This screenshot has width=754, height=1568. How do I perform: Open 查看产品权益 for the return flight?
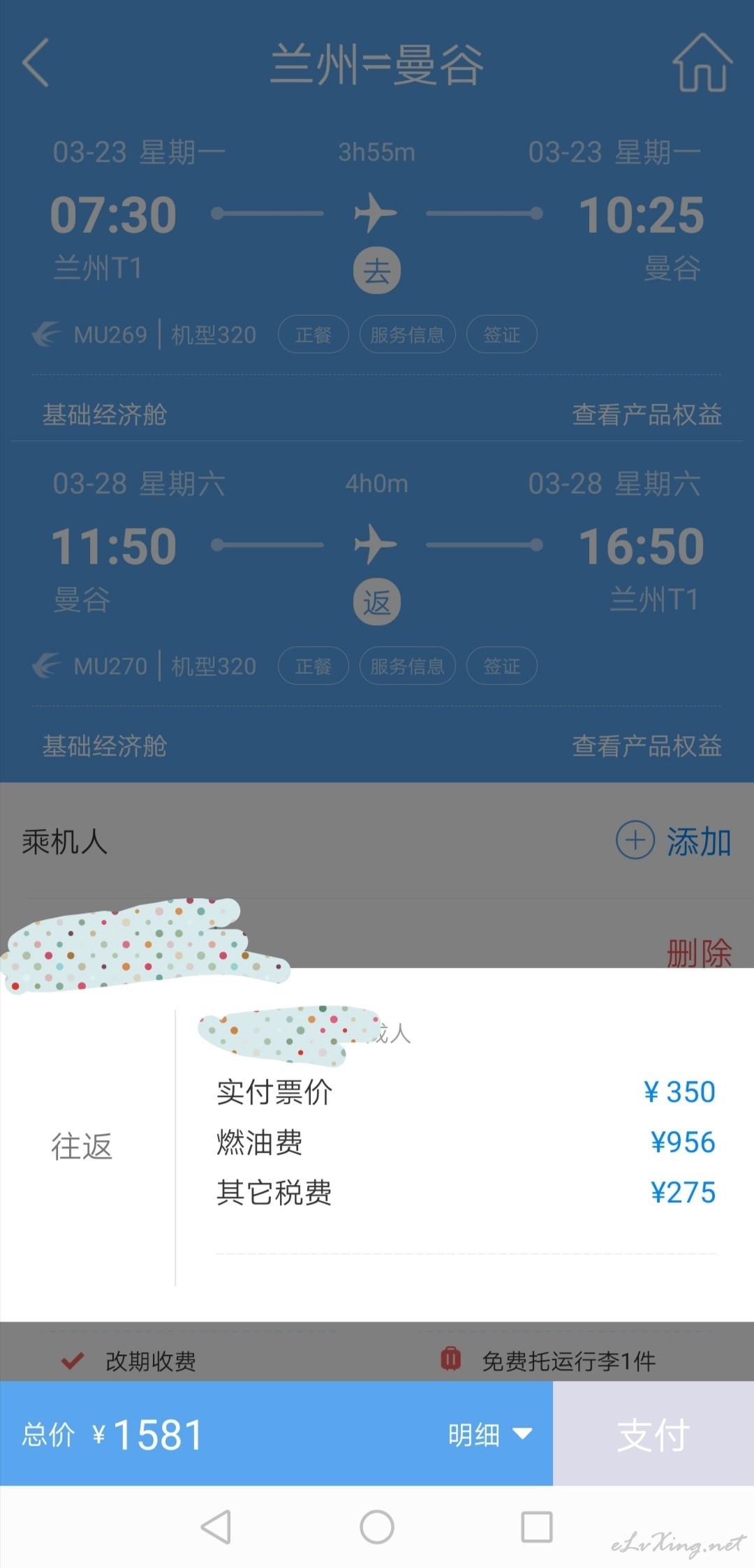point(646,746)
